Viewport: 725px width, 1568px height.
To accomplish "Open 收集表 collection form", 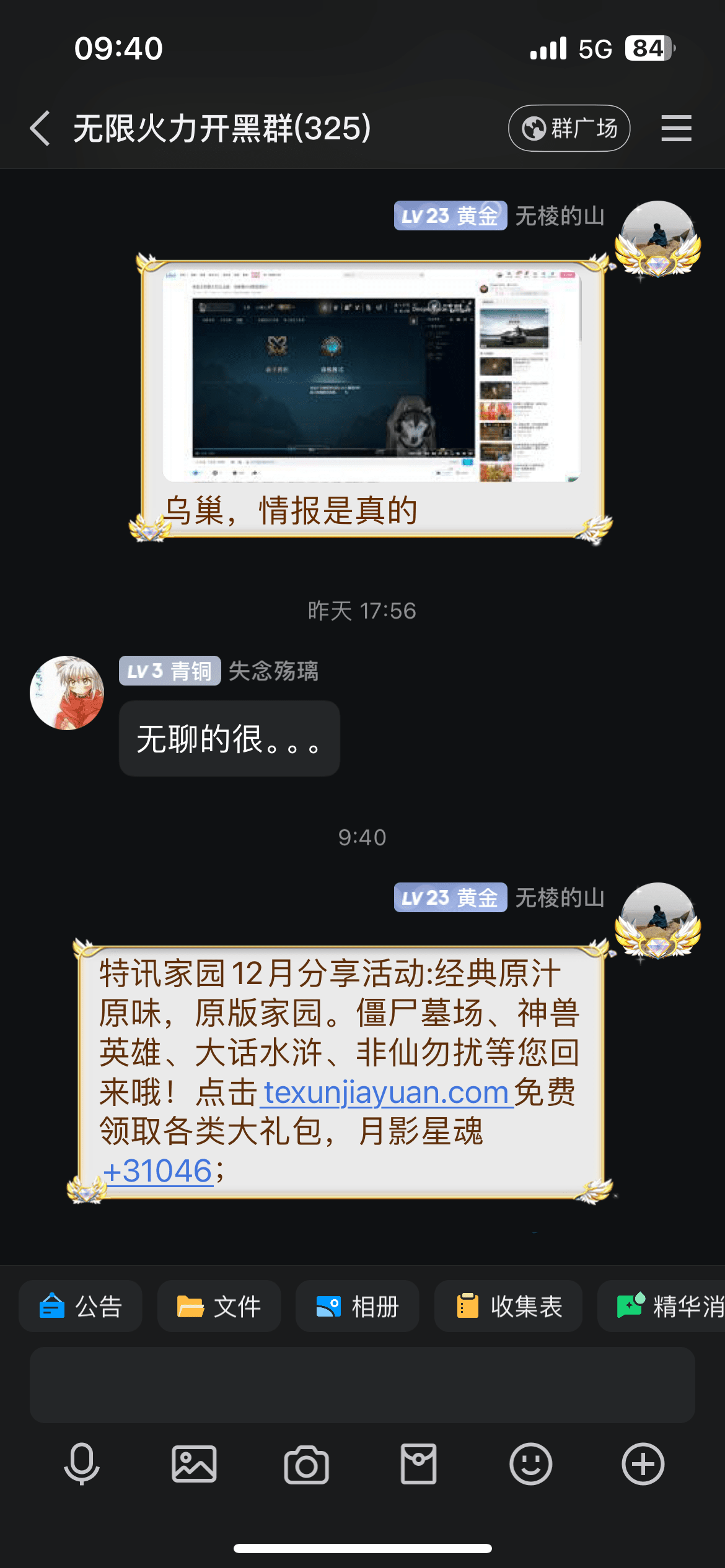I will point(508,1306).
